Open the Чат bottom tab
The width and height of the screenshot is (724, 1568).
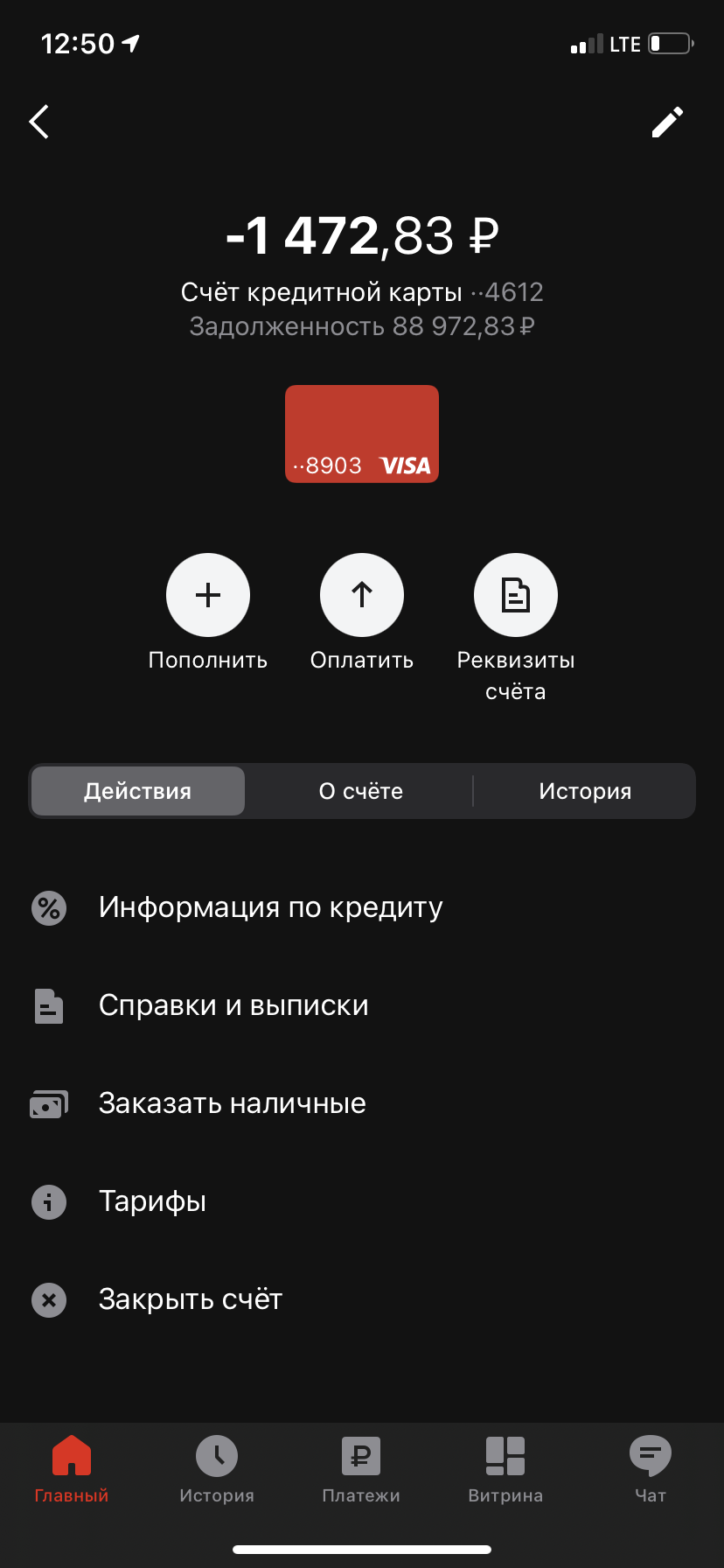click(651, 1469)
